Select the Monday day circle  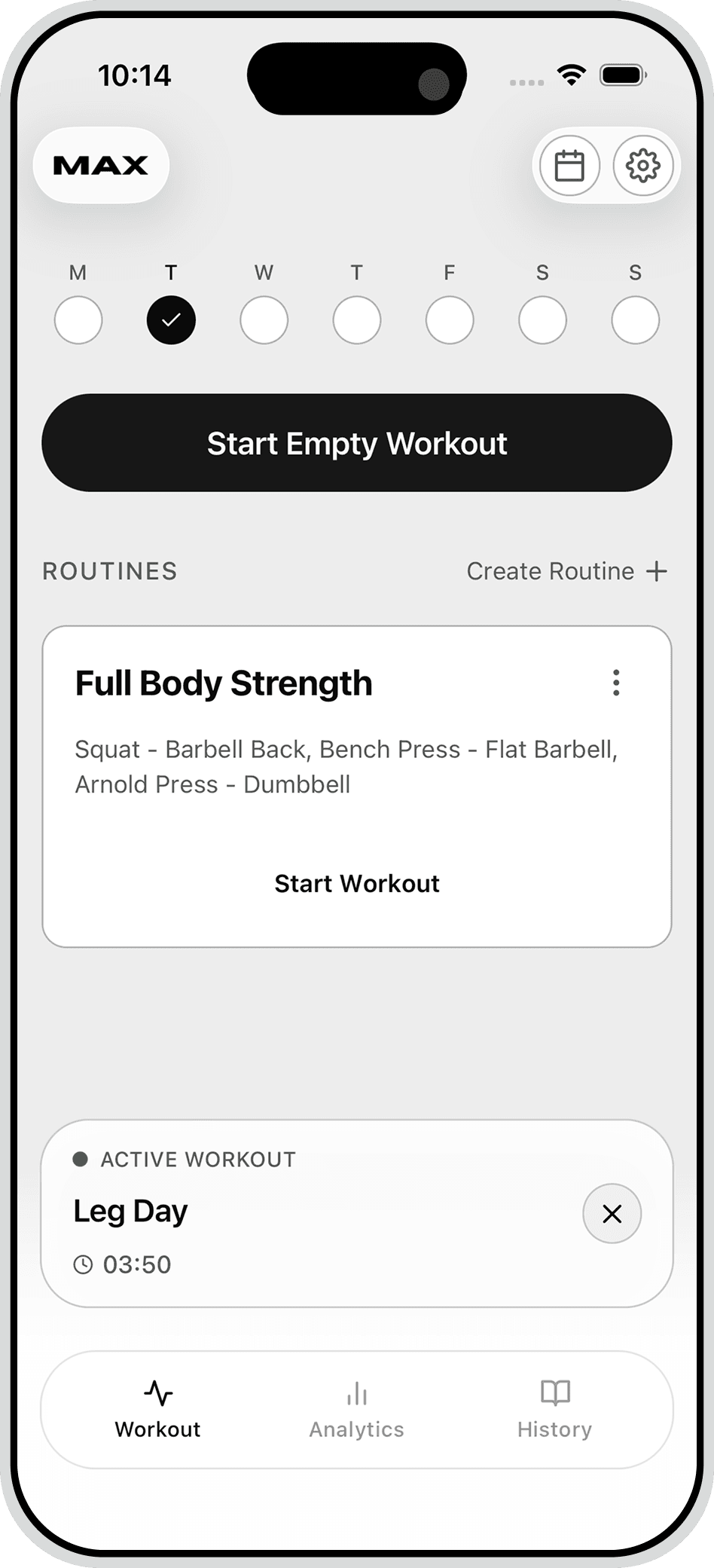pos(78,320)
